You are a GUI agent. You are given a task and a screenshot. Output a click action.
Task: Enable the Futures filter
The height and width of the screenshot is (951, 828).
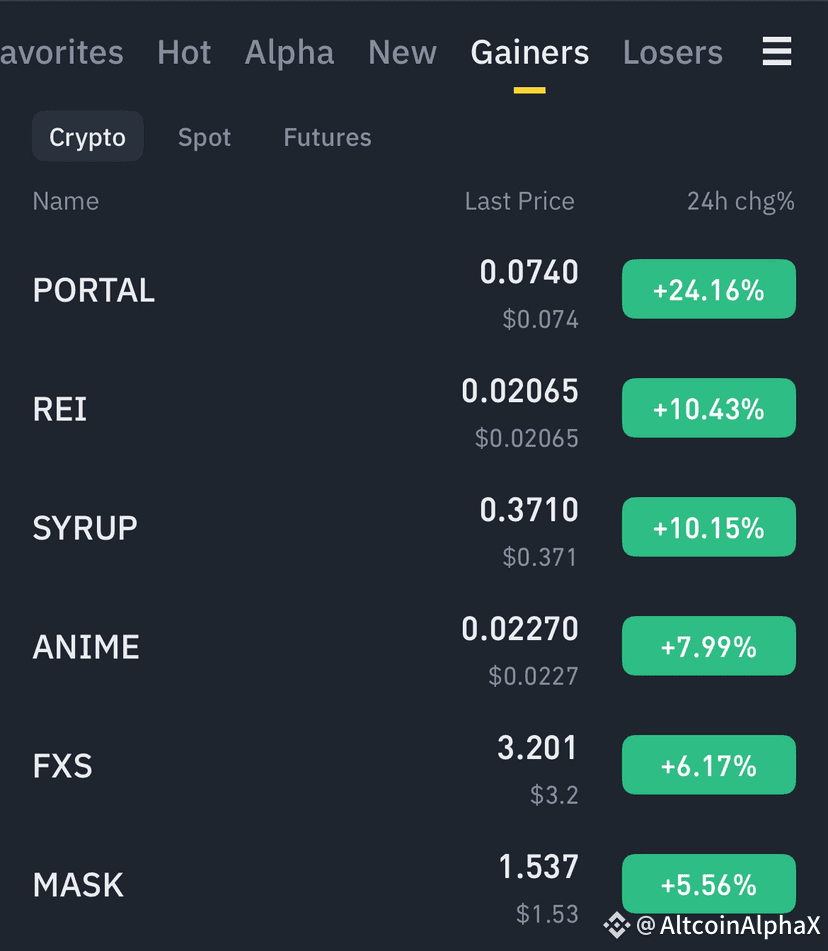pos(327,137)
